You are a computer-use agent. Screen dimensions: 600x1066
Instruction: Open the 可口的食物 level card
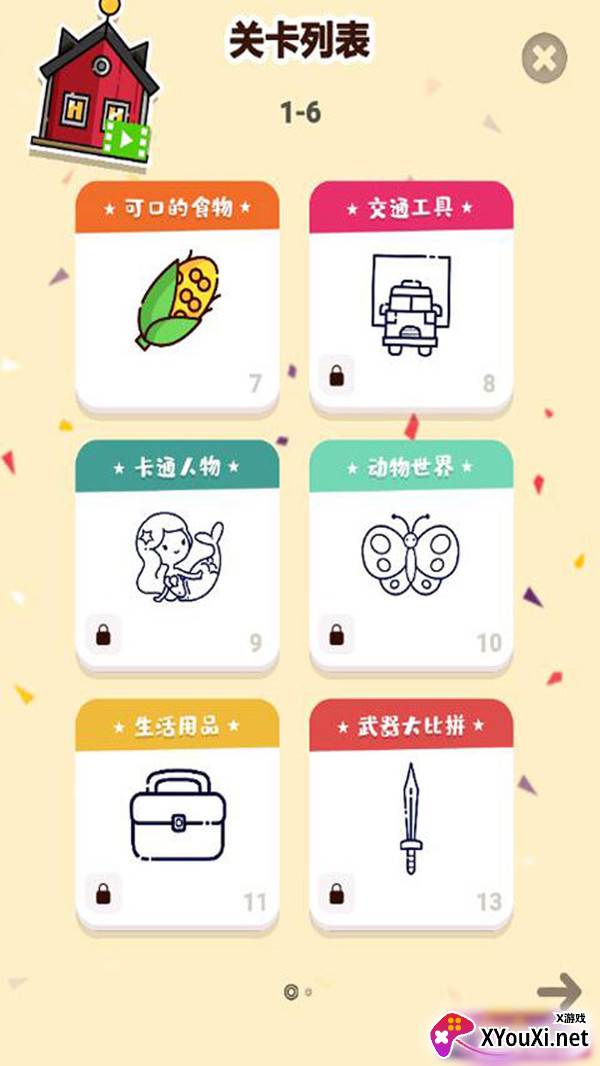pos(177,297)
